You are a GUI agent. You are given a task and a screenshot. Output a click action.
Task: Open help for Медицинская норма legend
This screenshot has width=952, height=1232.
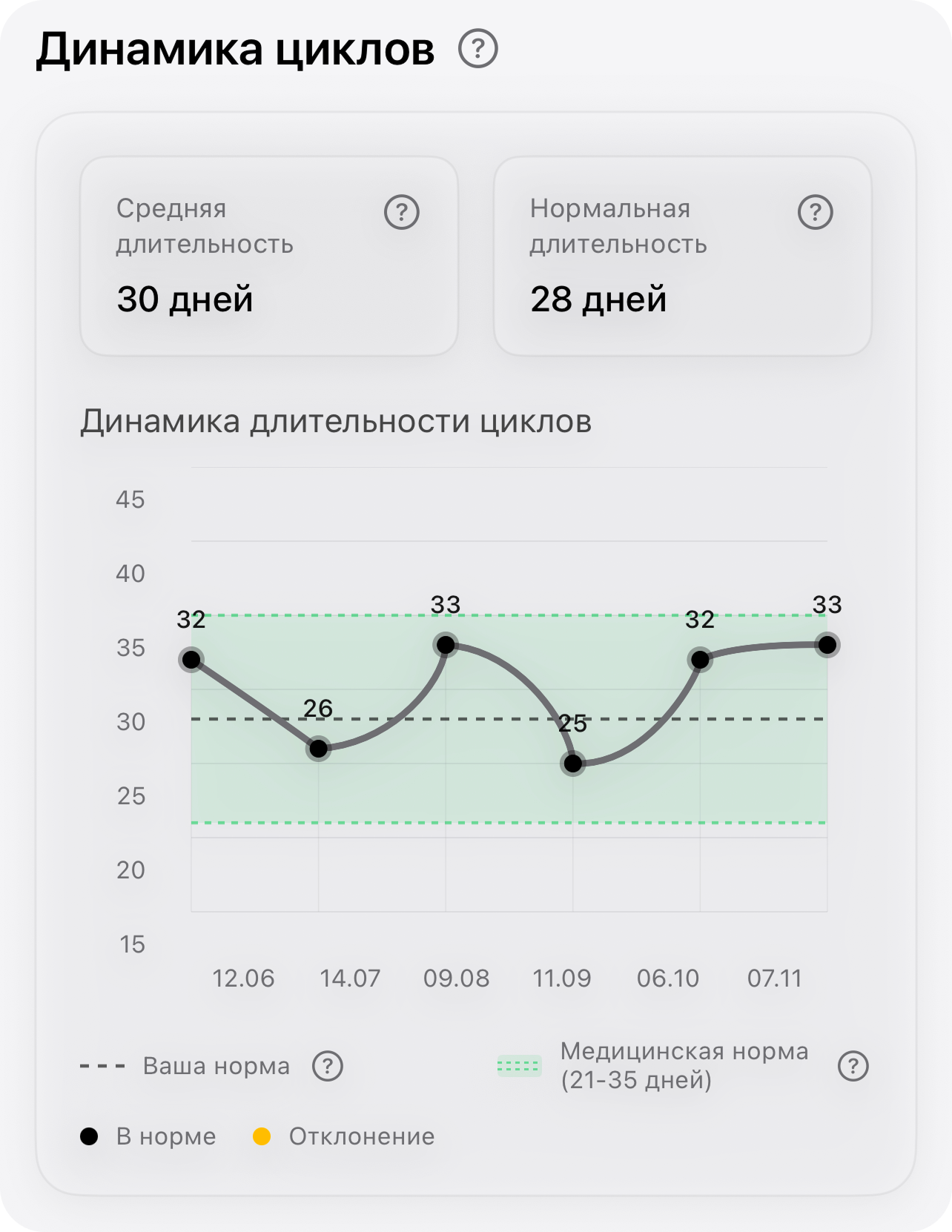[854, 1065]
